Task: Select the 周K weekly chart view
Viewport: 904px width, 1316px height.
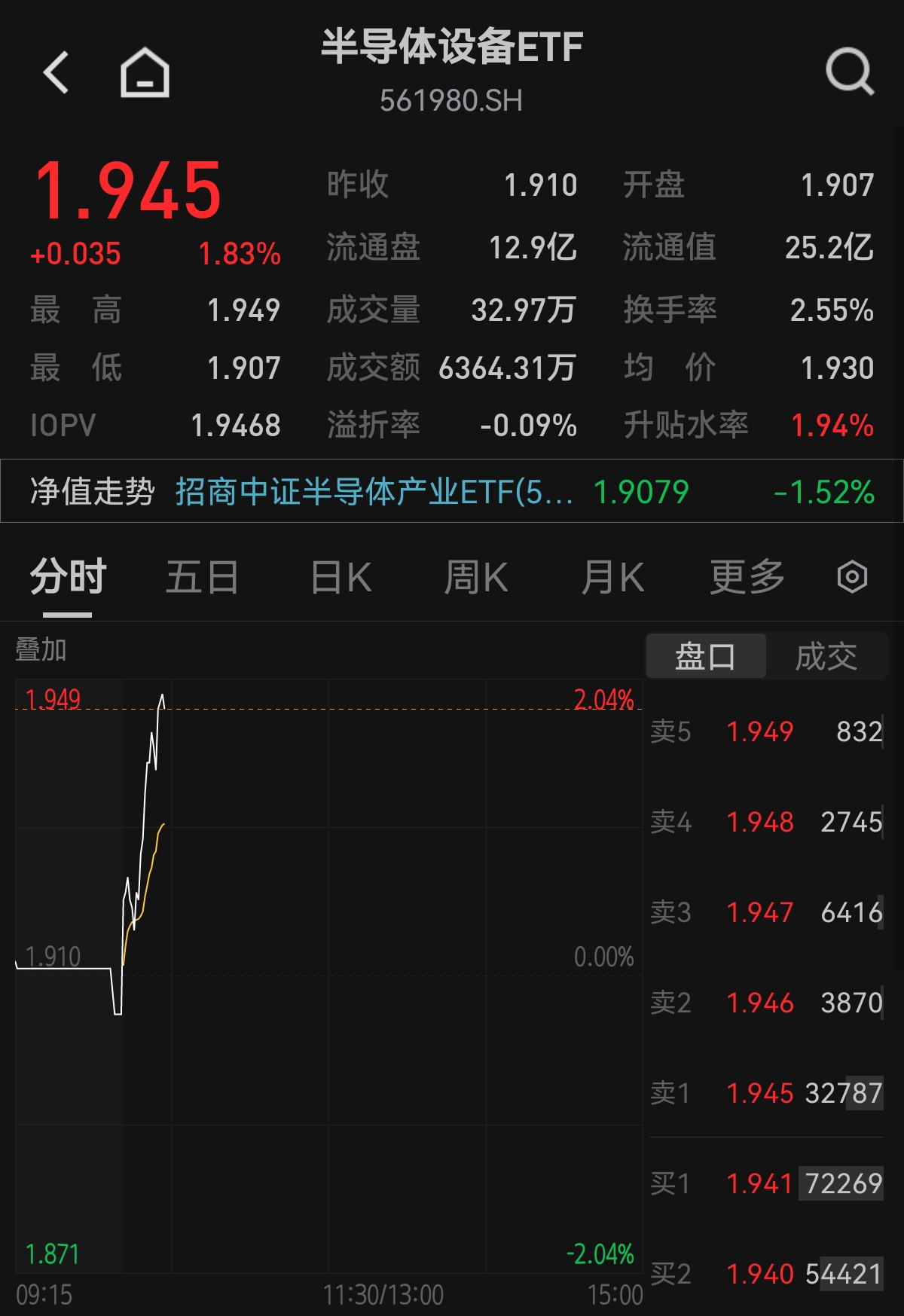Action: tap(476, 575)
